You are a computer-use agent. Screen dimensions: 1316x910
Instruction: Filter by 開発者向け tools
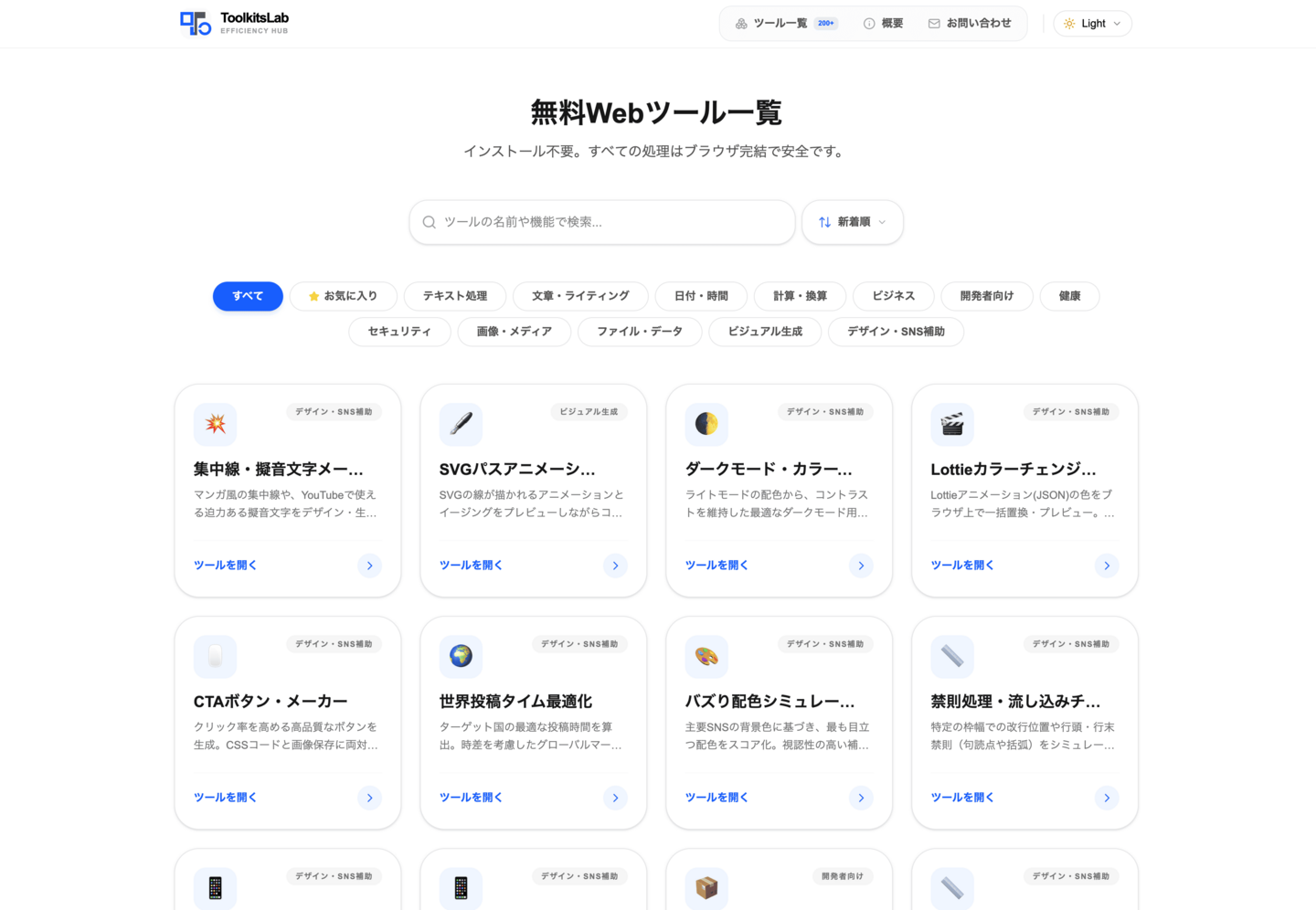[986, 296]
